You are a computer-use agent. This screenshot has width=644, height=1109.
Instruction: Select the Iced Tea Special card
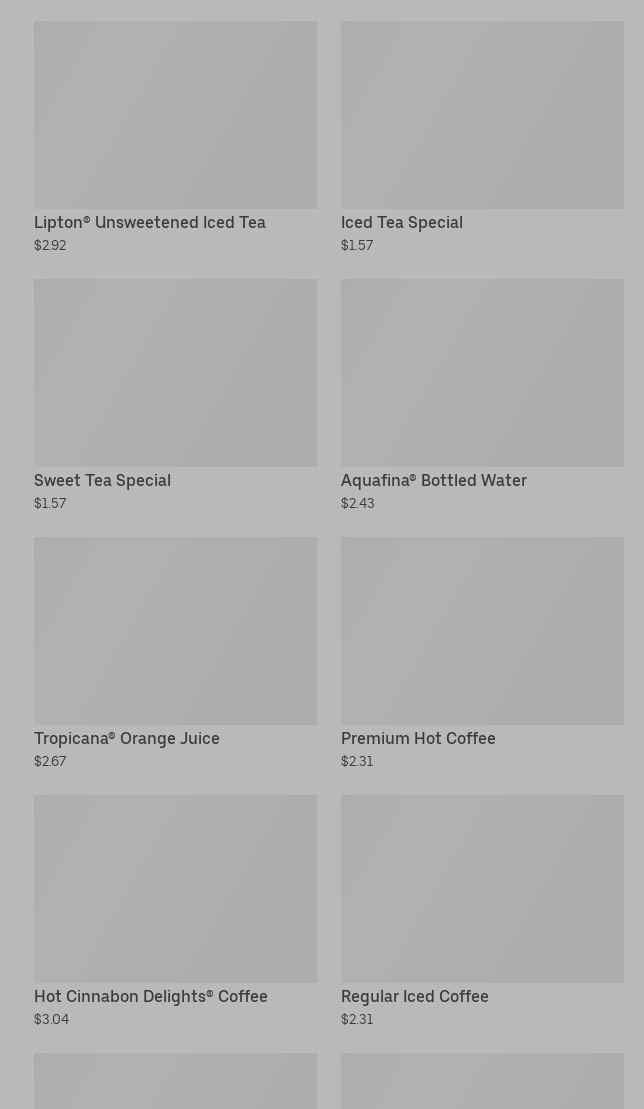(x=482, y=137)
